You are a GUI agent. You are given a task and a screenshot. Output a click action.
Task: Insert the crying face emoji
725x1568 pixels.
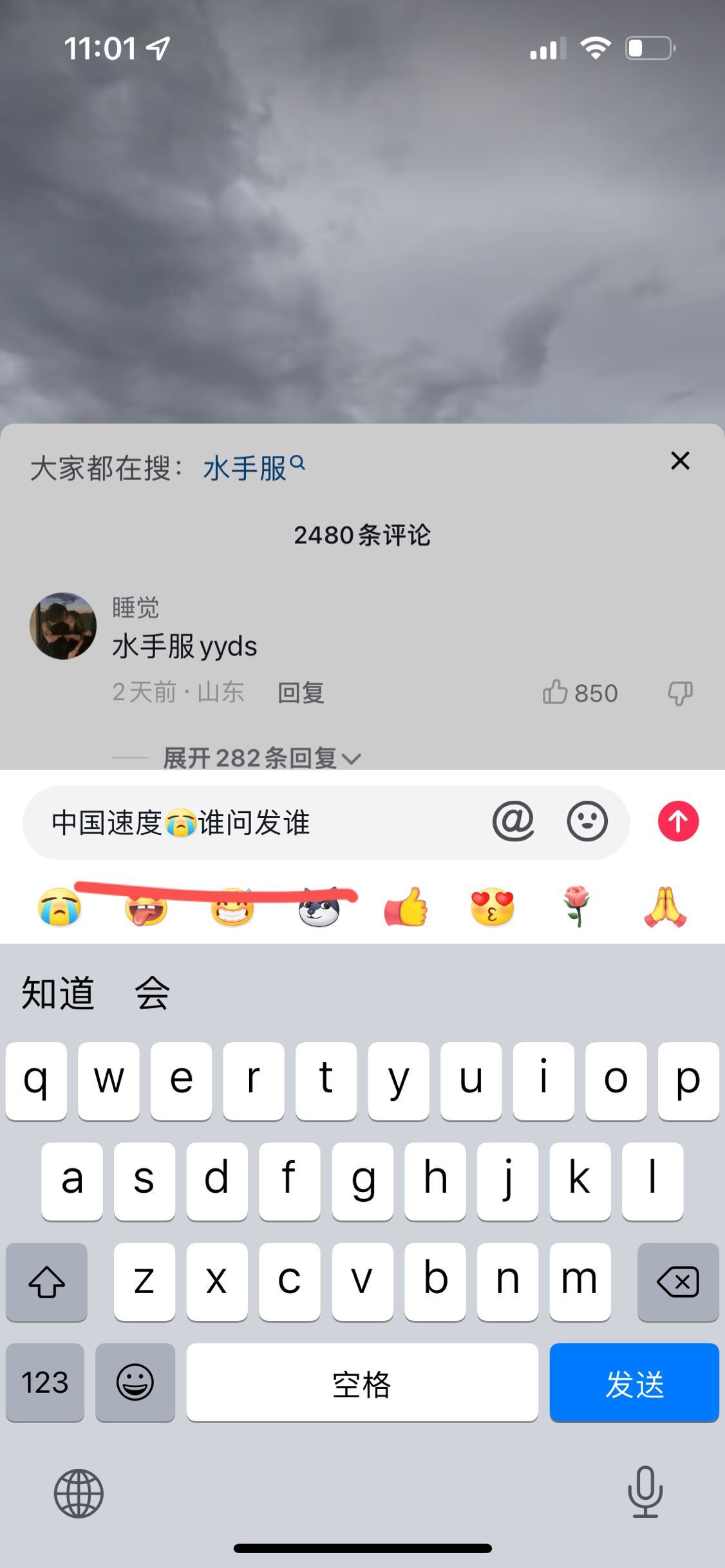pyautogui.click(x=60, y=908)
